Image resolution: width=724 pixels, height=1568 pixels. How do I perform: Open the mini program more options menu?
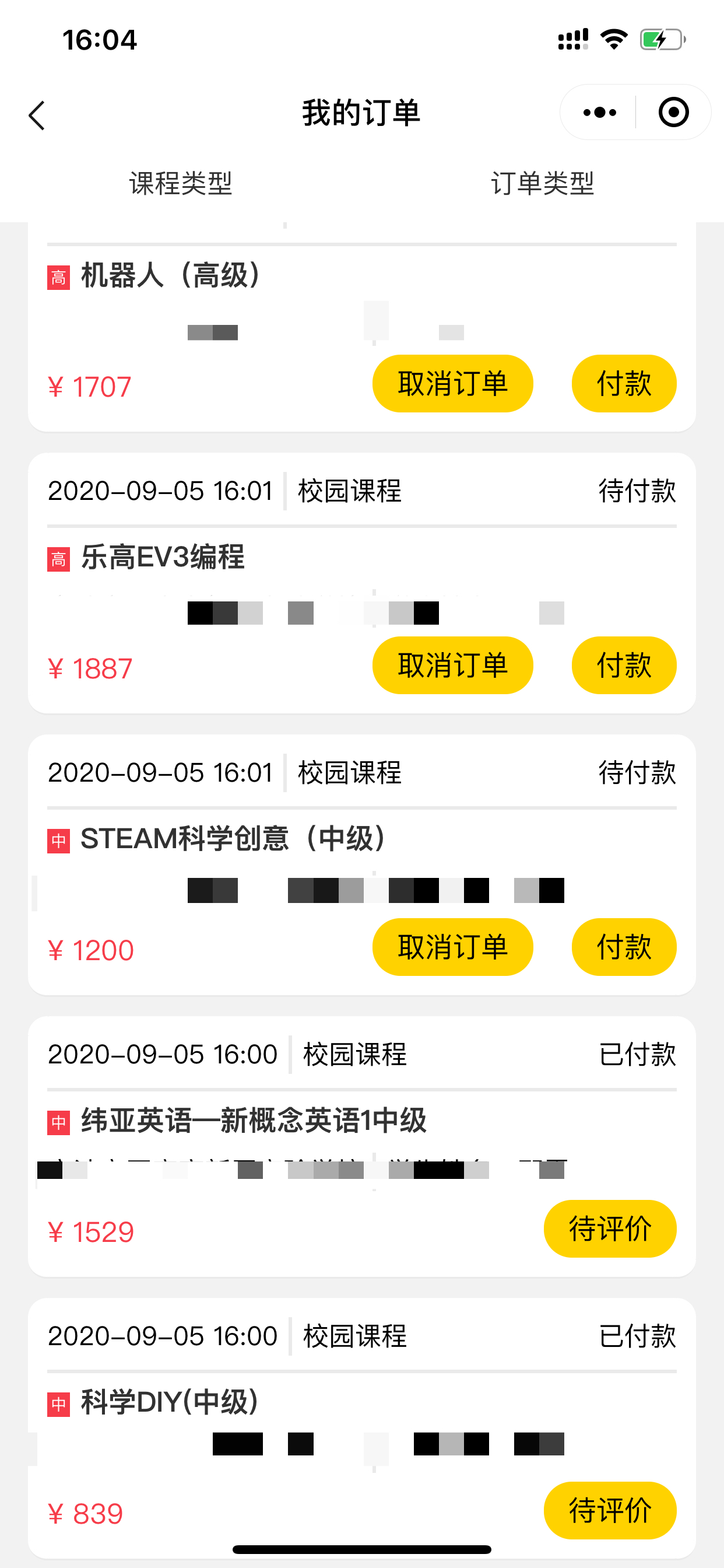pos(599,113)
